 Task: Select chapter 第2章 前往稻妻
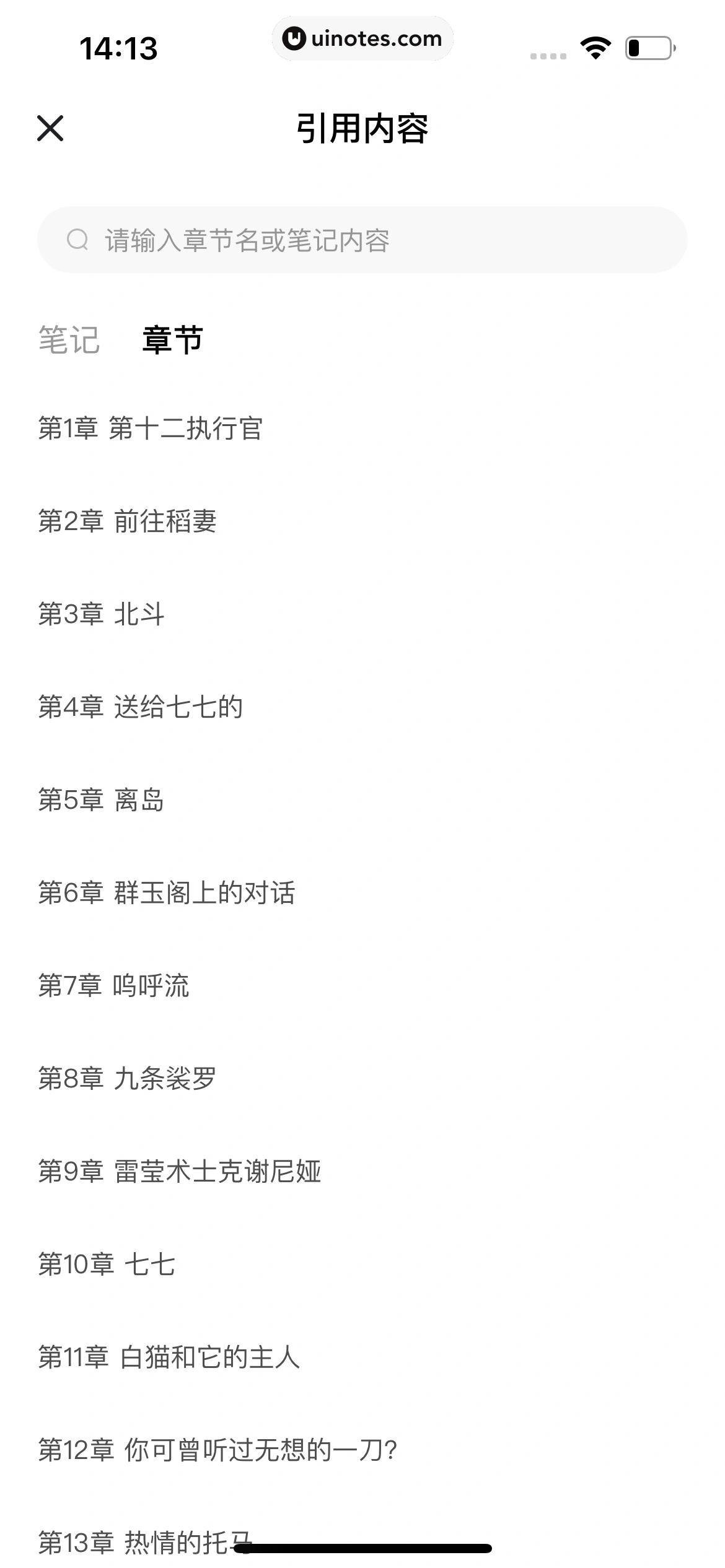pyautogui.click(x=128, y=521)
